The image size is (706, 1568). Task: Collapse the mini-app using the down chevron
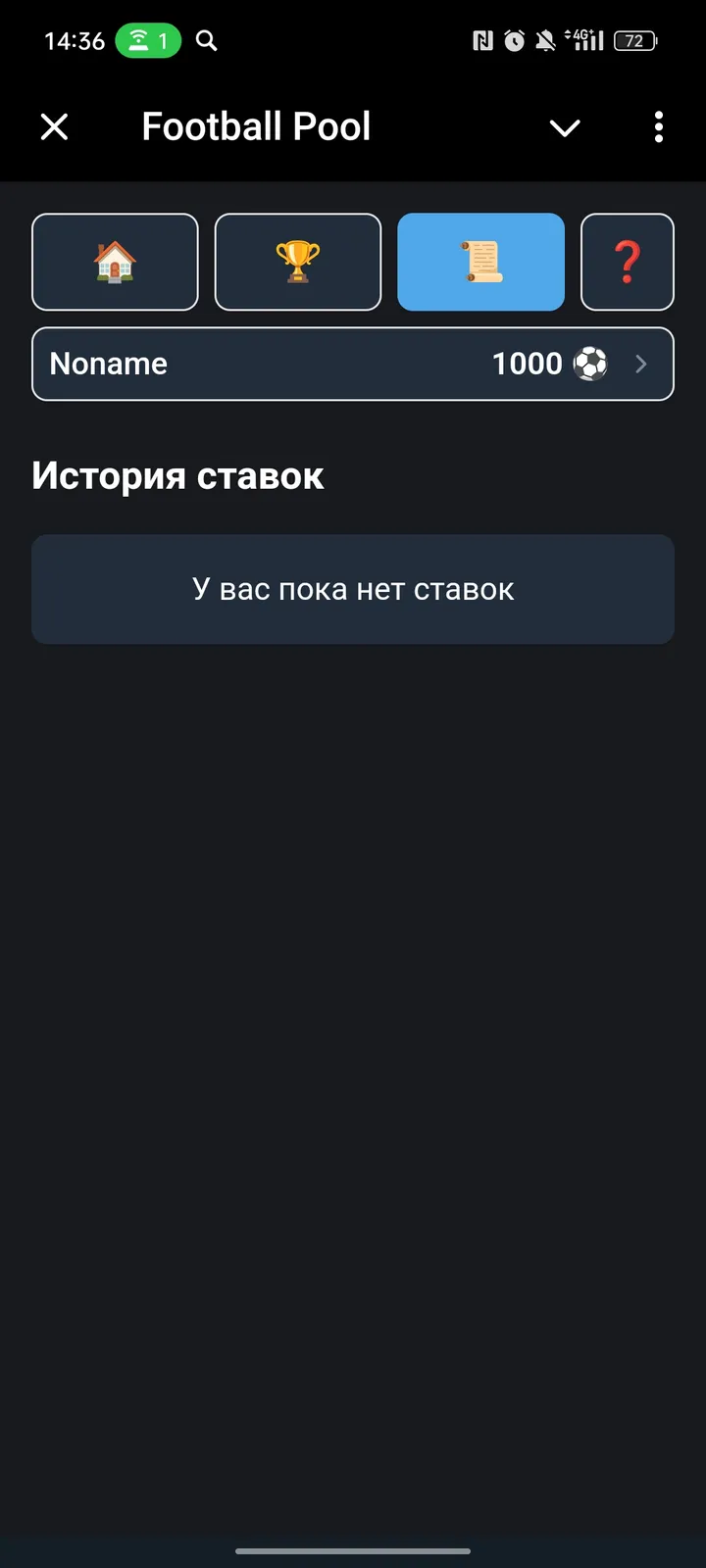565,127
